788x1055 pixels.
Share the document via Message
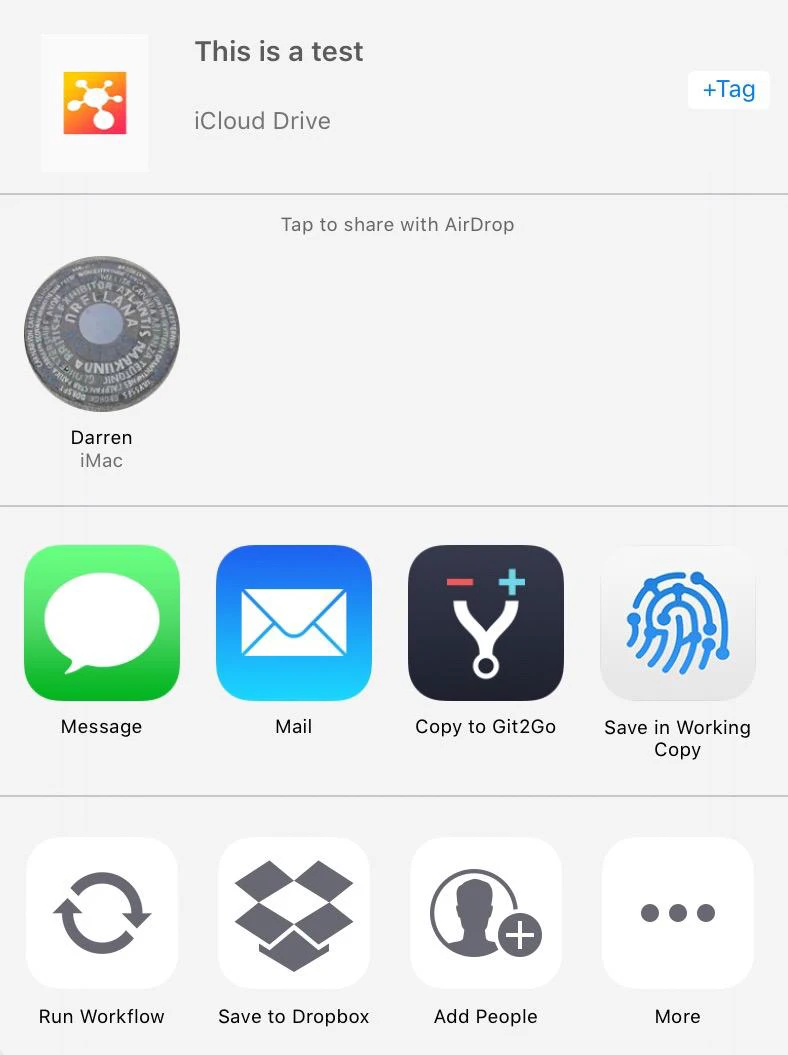coord(102,623)
